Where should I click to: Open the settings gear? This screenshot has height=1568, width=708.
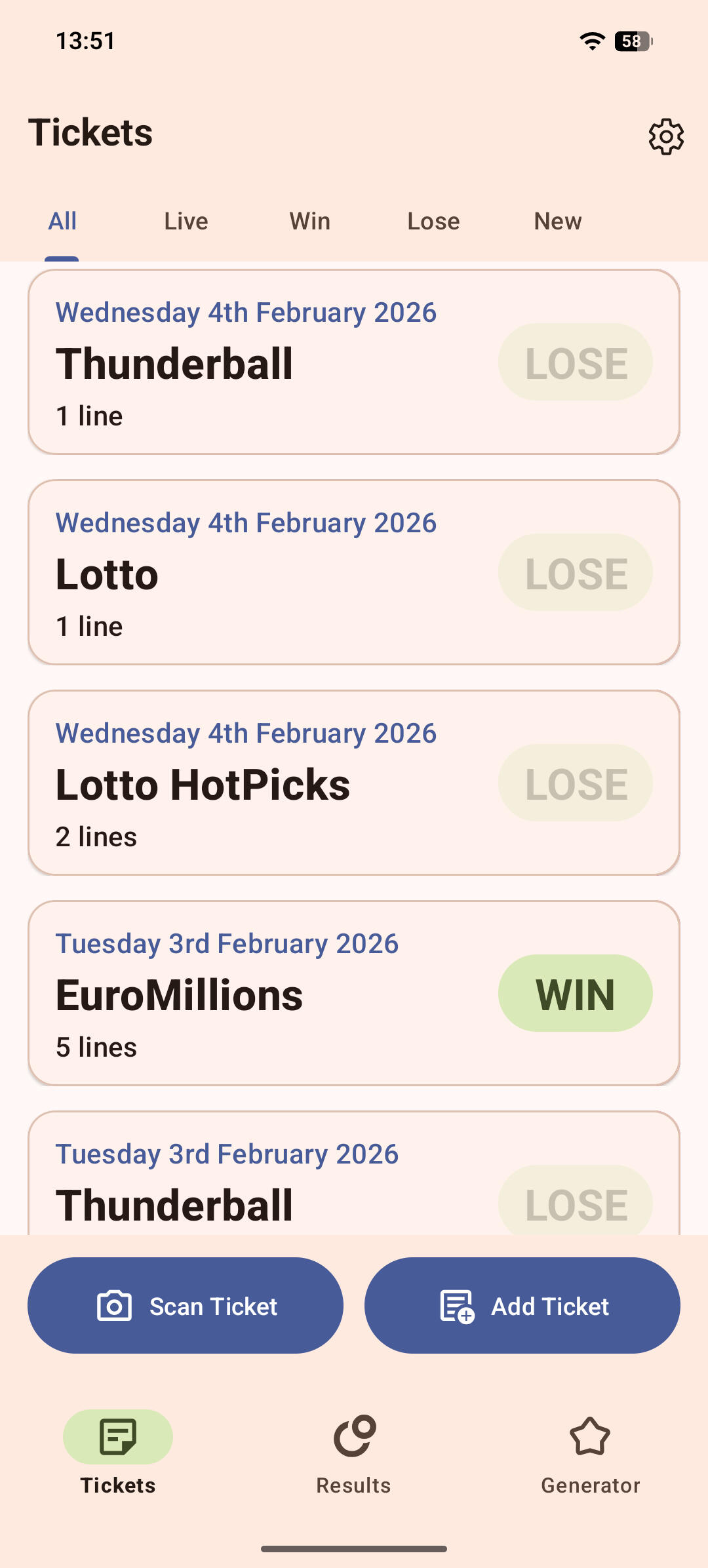[666, 136]
